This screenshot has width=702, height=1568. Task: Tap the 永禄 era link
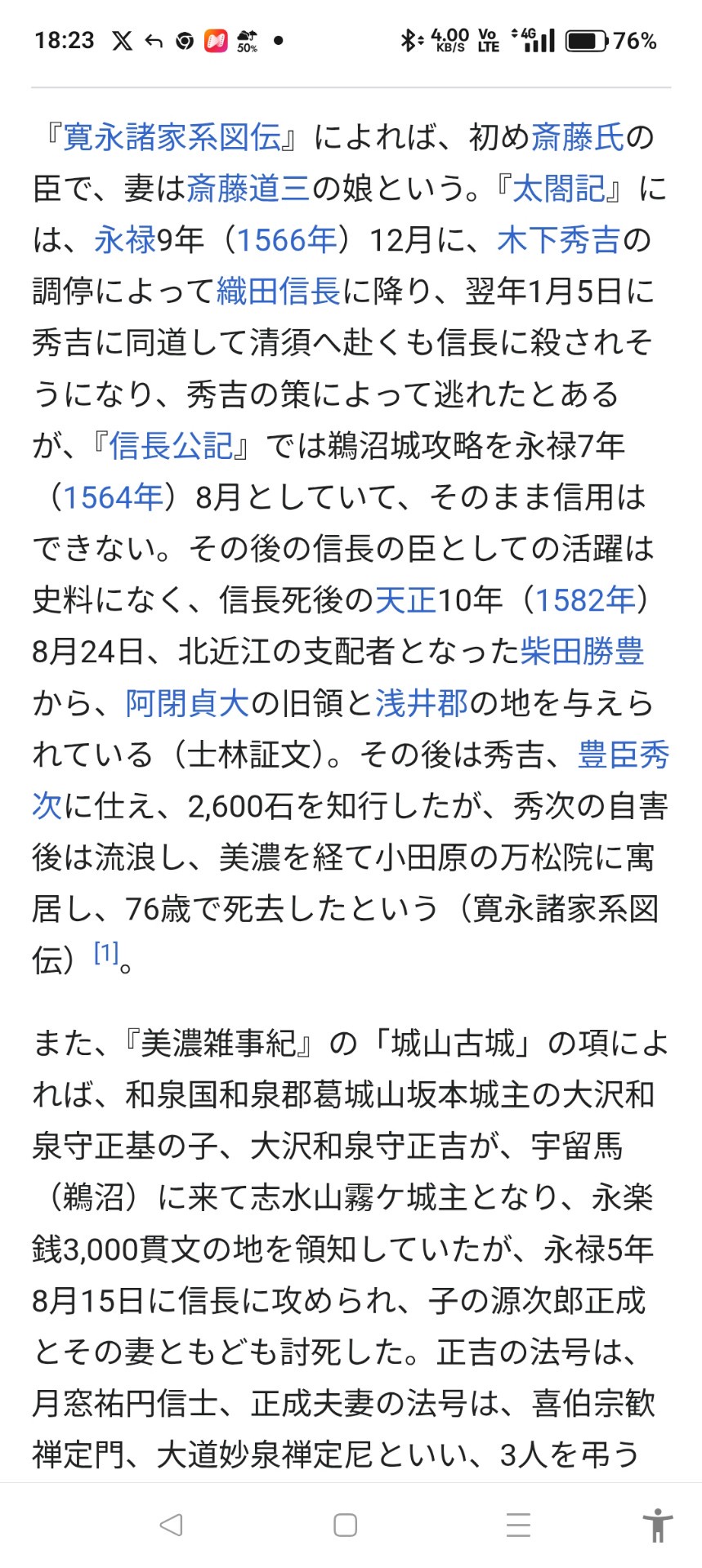tap(125, 240)
